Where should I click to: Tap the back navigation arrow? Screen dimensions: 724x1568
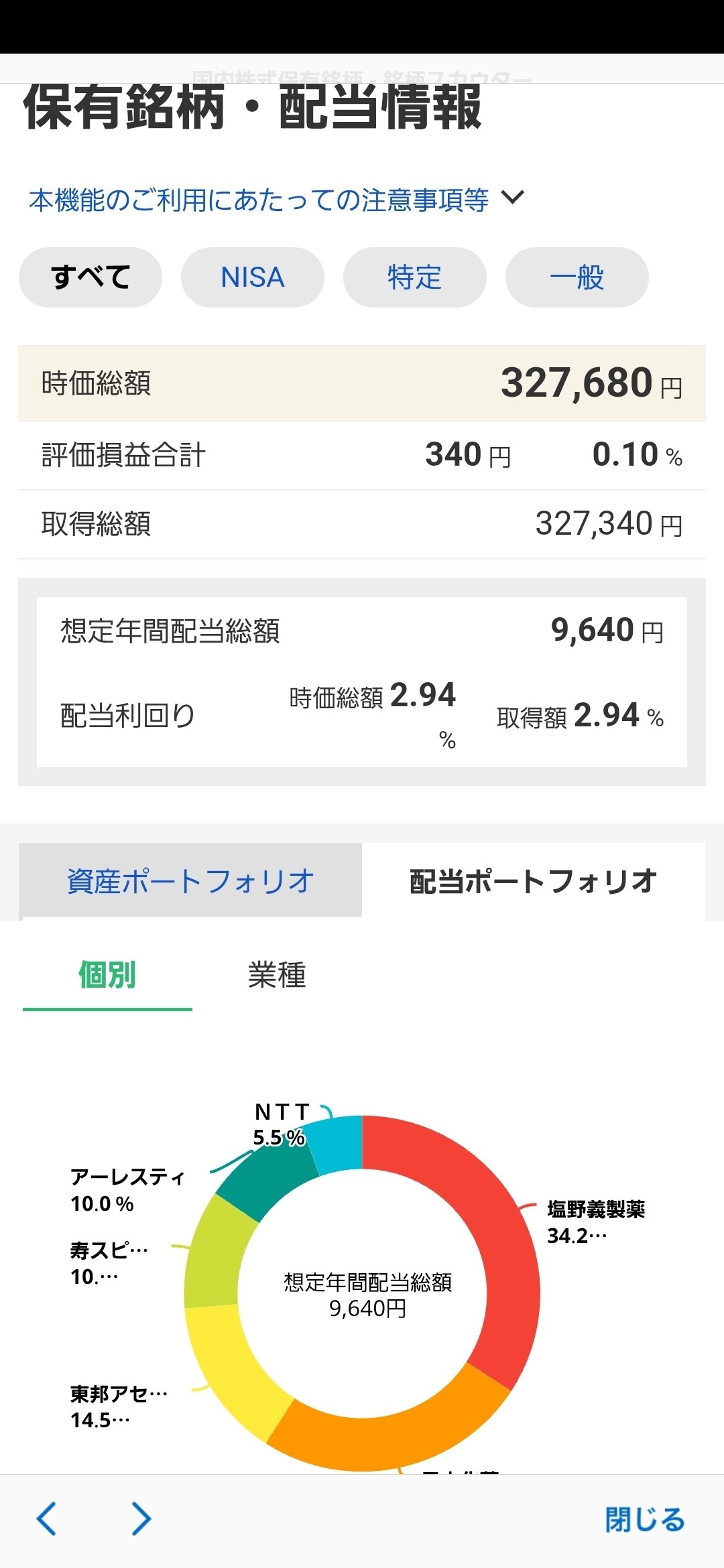click(47, 1520)
